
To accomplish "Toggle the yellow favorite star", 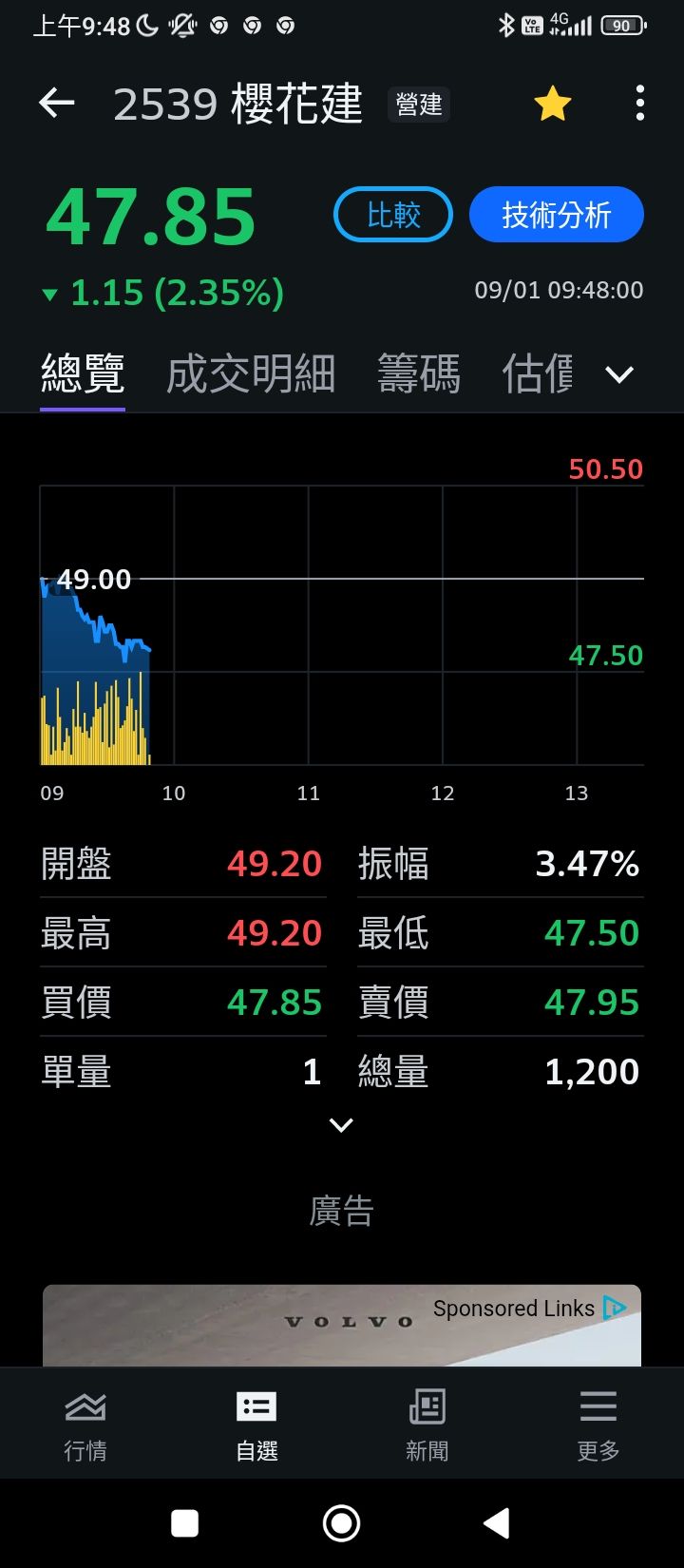I will 552,103.
